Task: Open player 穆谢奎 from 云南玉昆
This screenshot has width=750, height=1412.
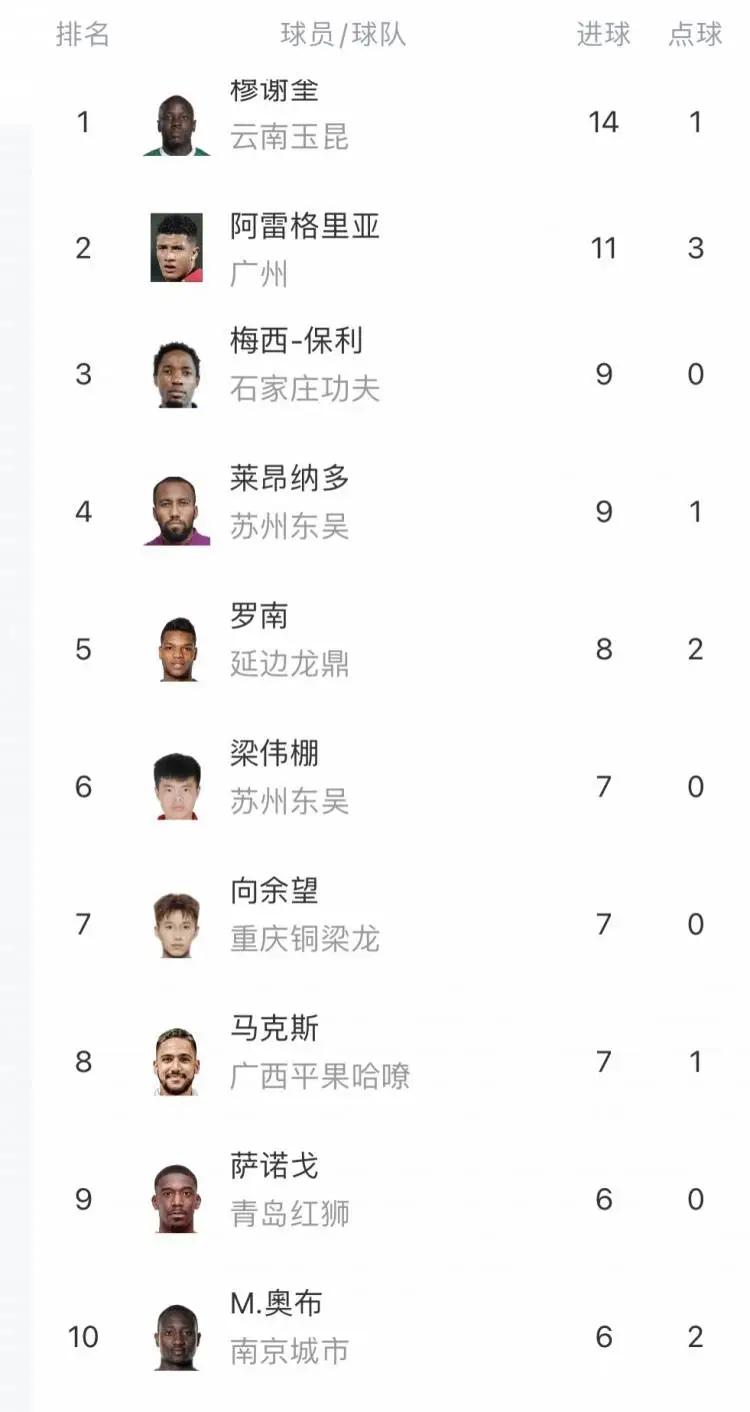Action: [x=390, y=122]
